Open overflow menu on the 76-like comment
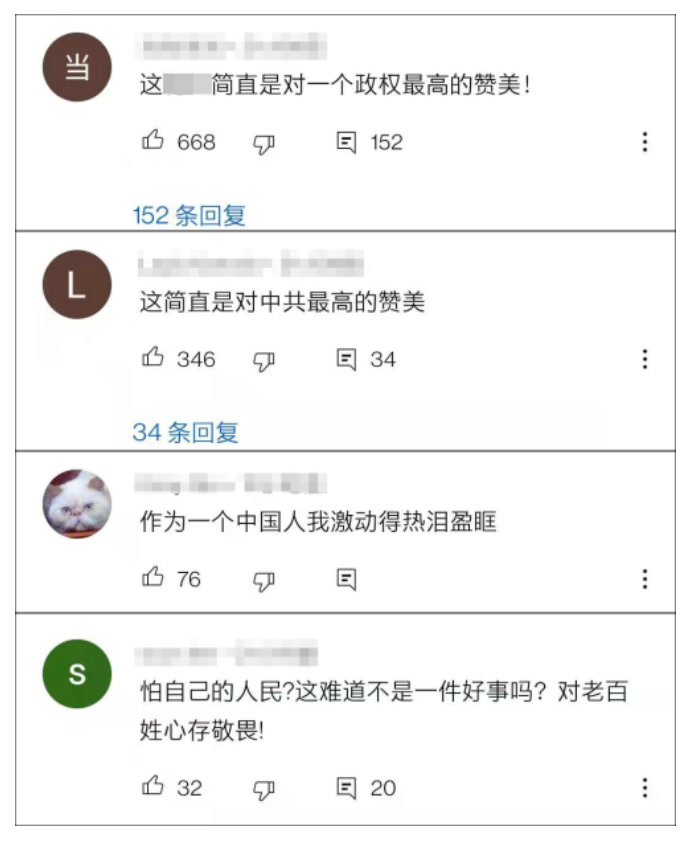The width and height of the screenshot is (690, 841). pos(645,578)
